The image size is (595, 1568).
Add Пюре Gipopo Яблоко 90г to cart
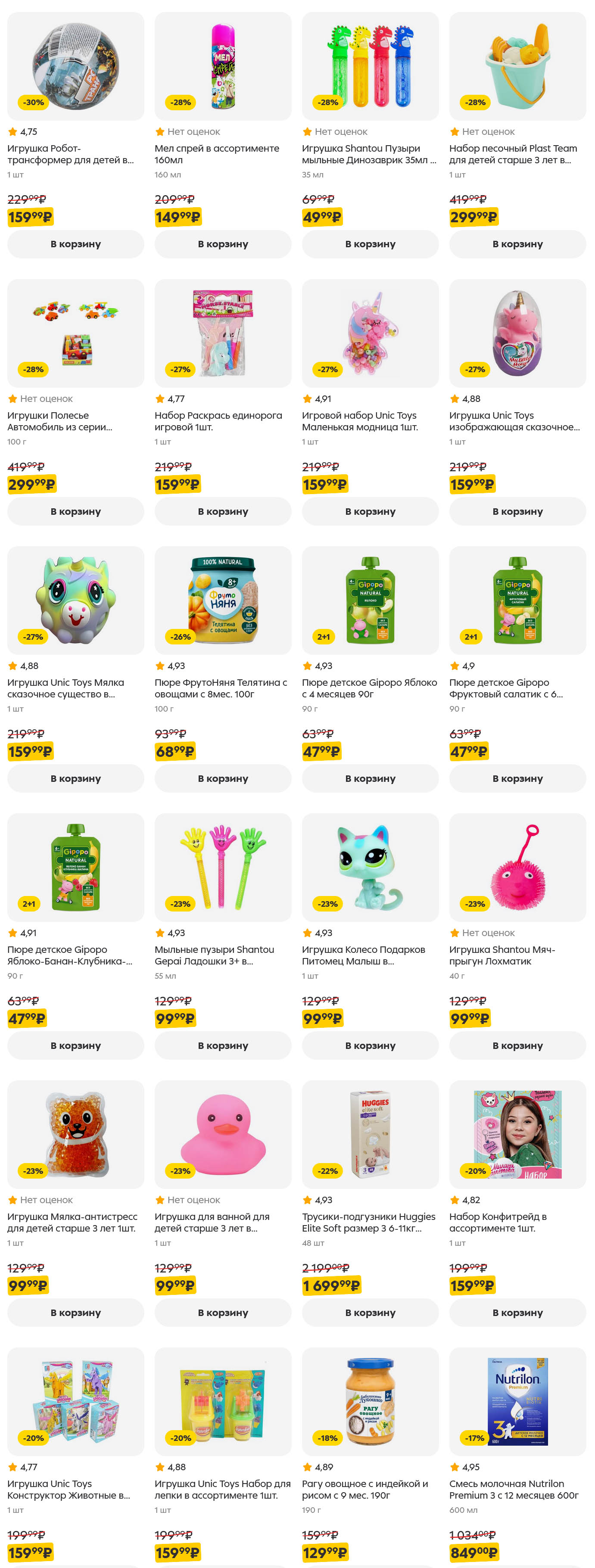(370, 778)
